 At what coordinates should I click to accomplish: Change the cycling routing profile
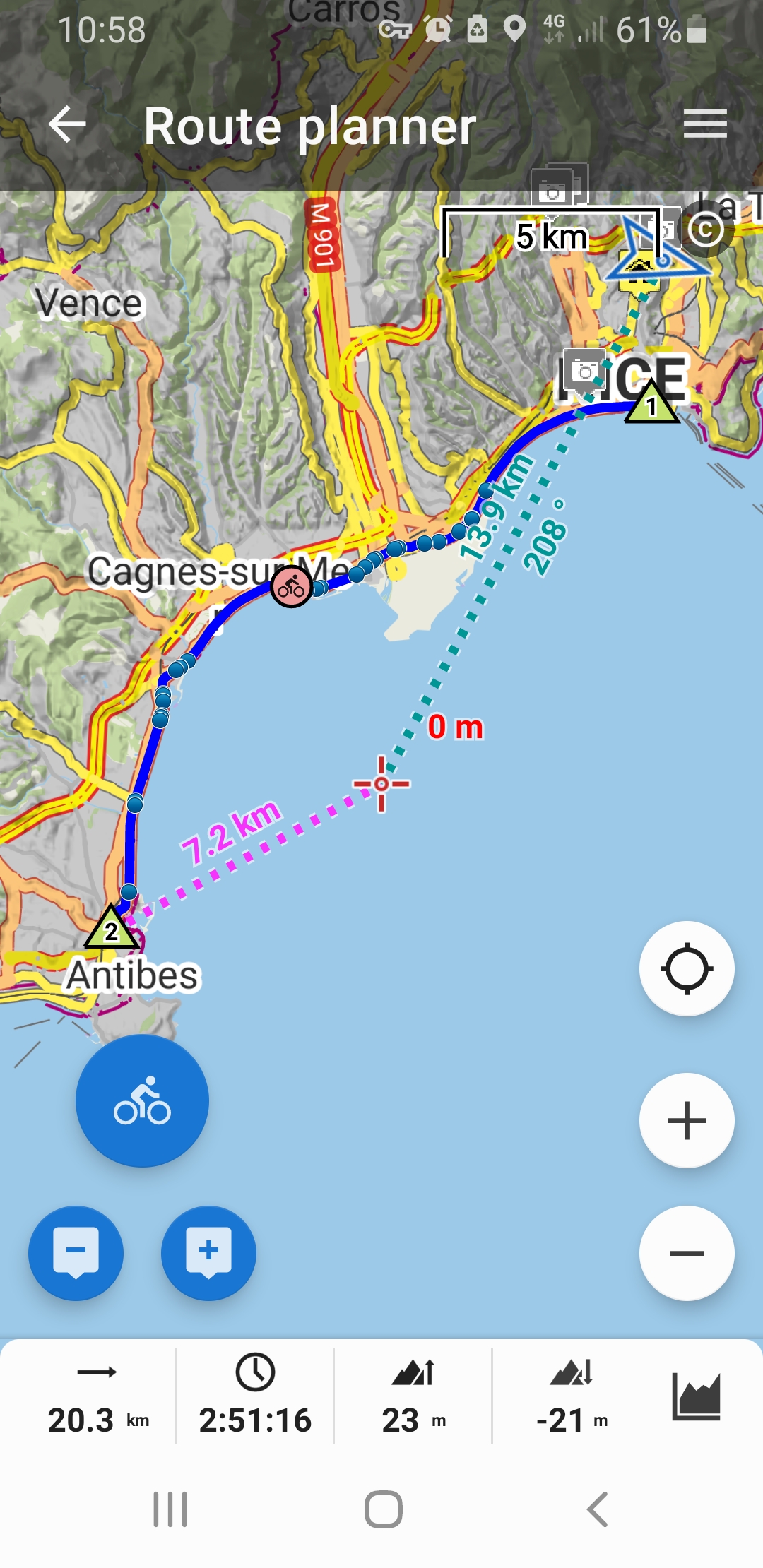tap(142, 1100)
